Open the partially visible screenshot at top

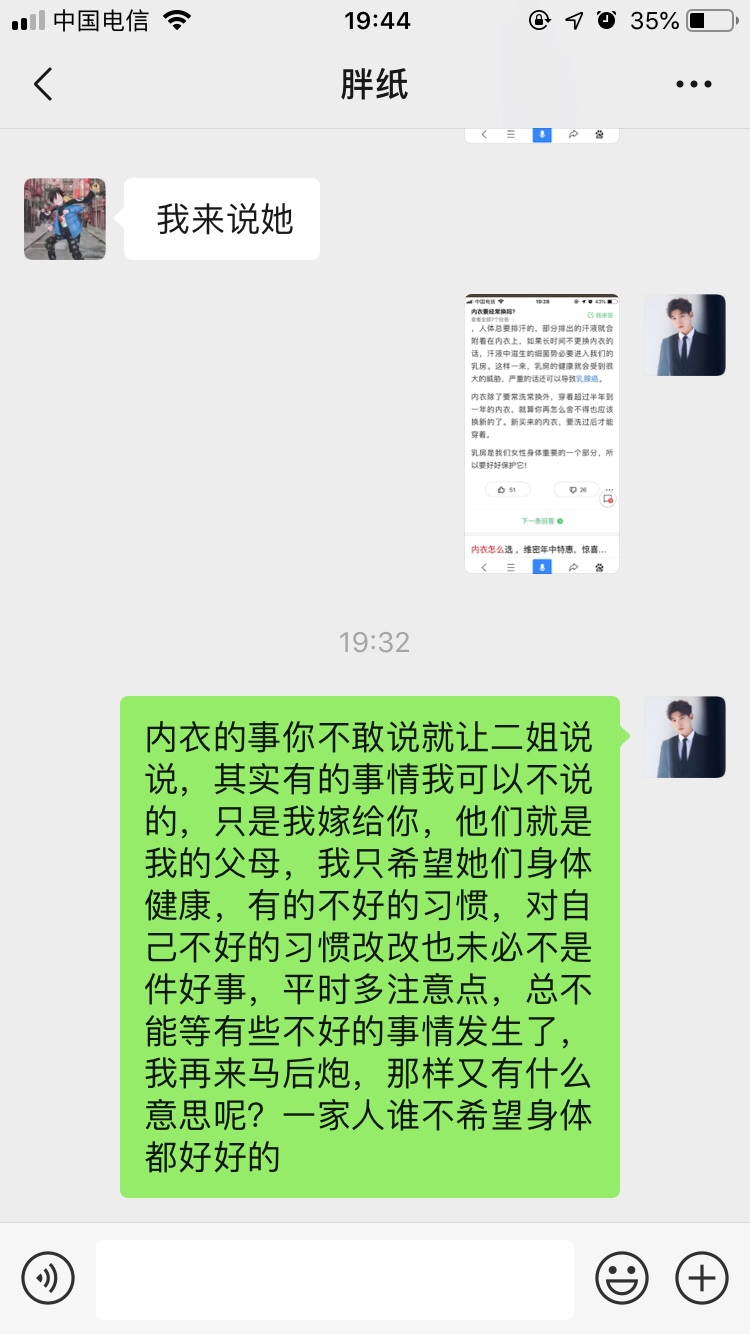[x=542, y=136]
